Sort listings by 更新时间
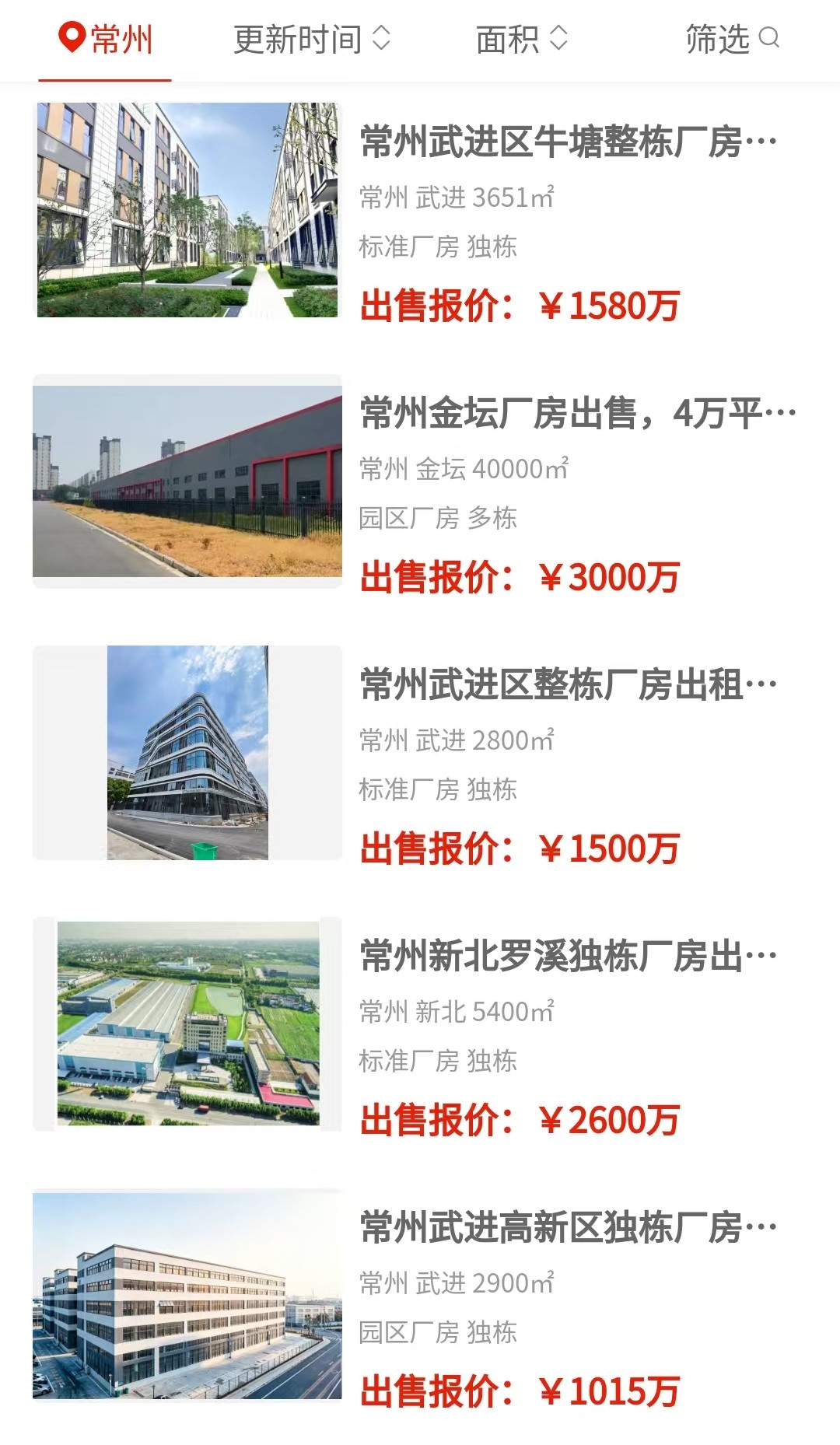 pyautogui.click(x=312, y=39)
